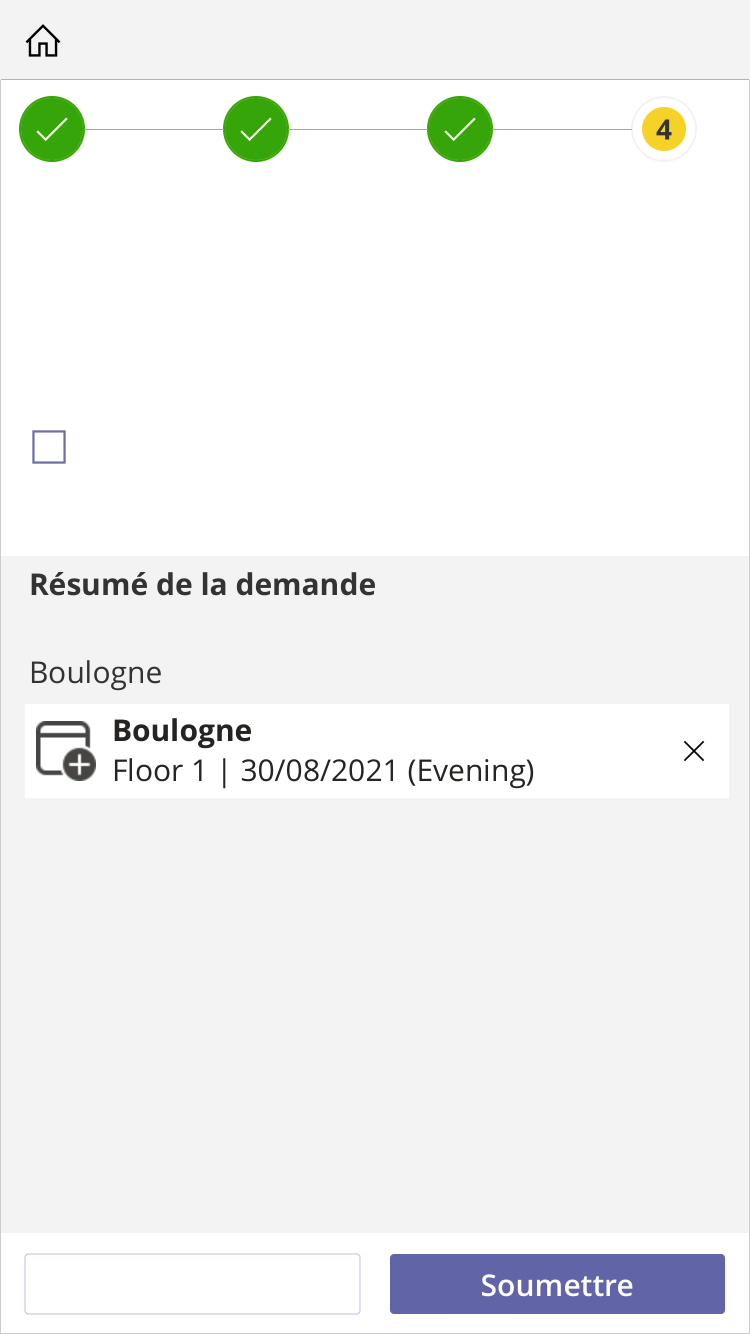Click the text input field beside Soumettre
Viewport: 750px width, 1334px height.
pos(192,1283)
